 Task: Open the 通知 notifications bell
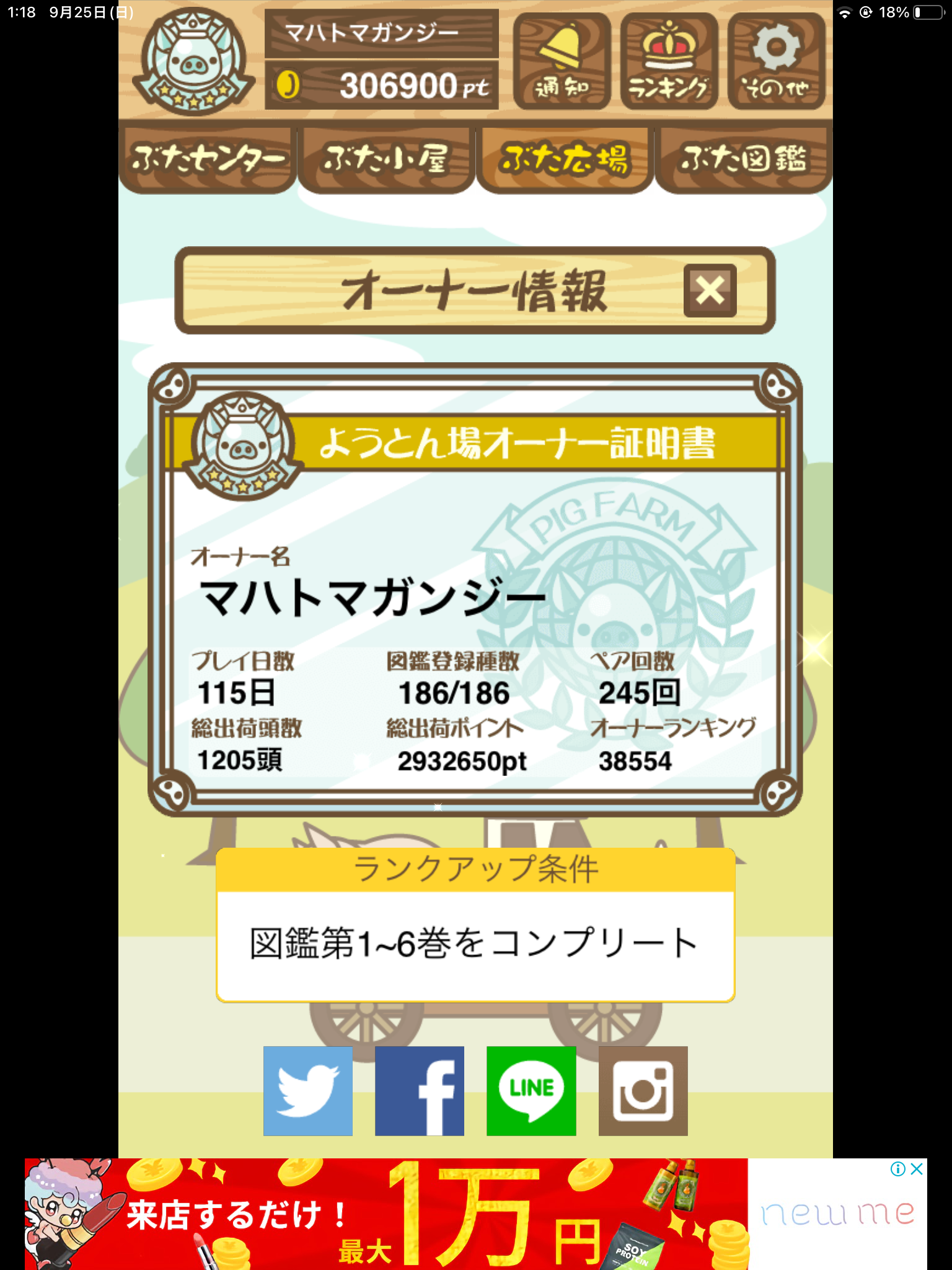[562, 62]
